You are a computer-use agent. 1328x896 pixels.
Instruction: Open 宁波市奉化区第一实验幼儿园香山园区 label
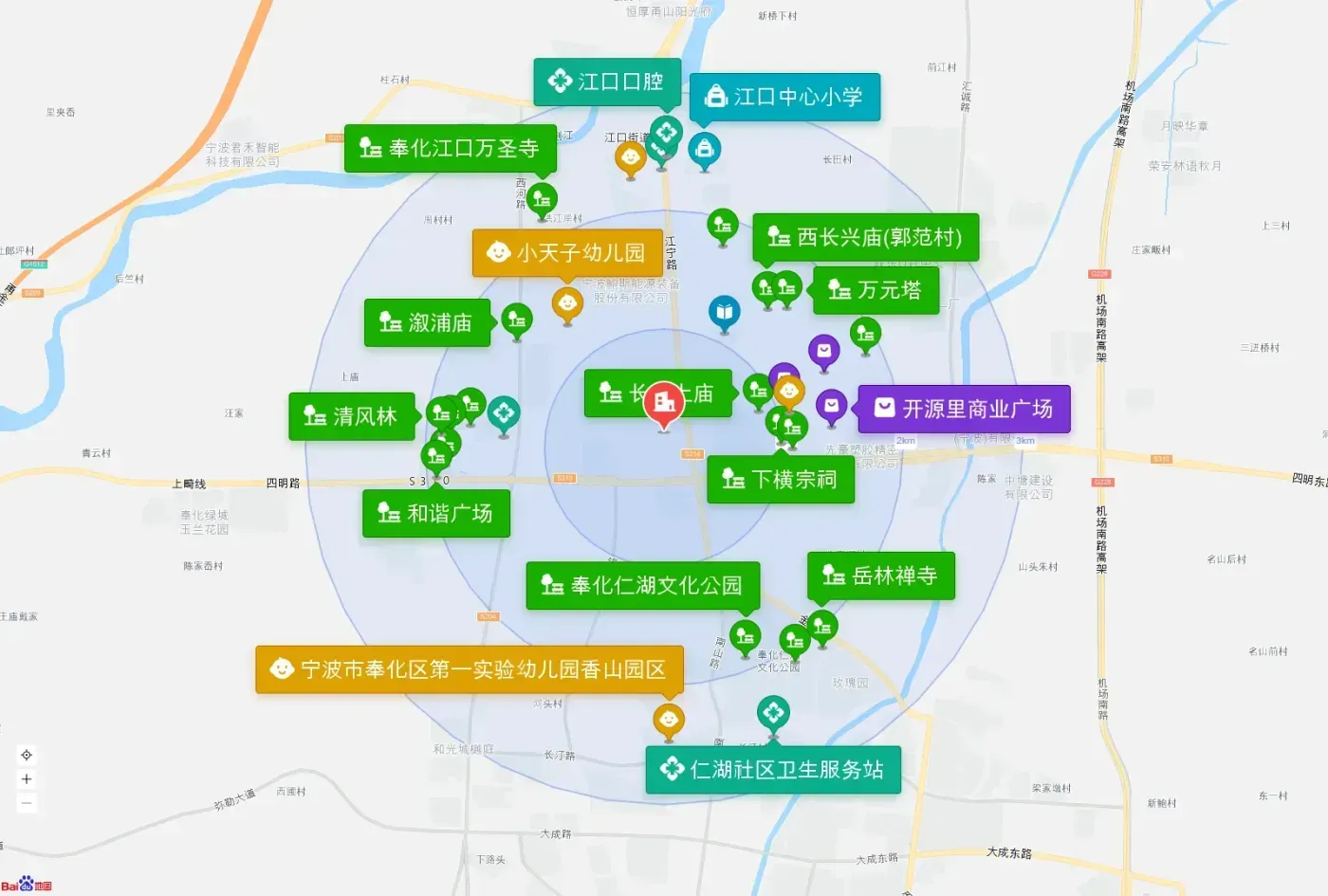(470, 669)
